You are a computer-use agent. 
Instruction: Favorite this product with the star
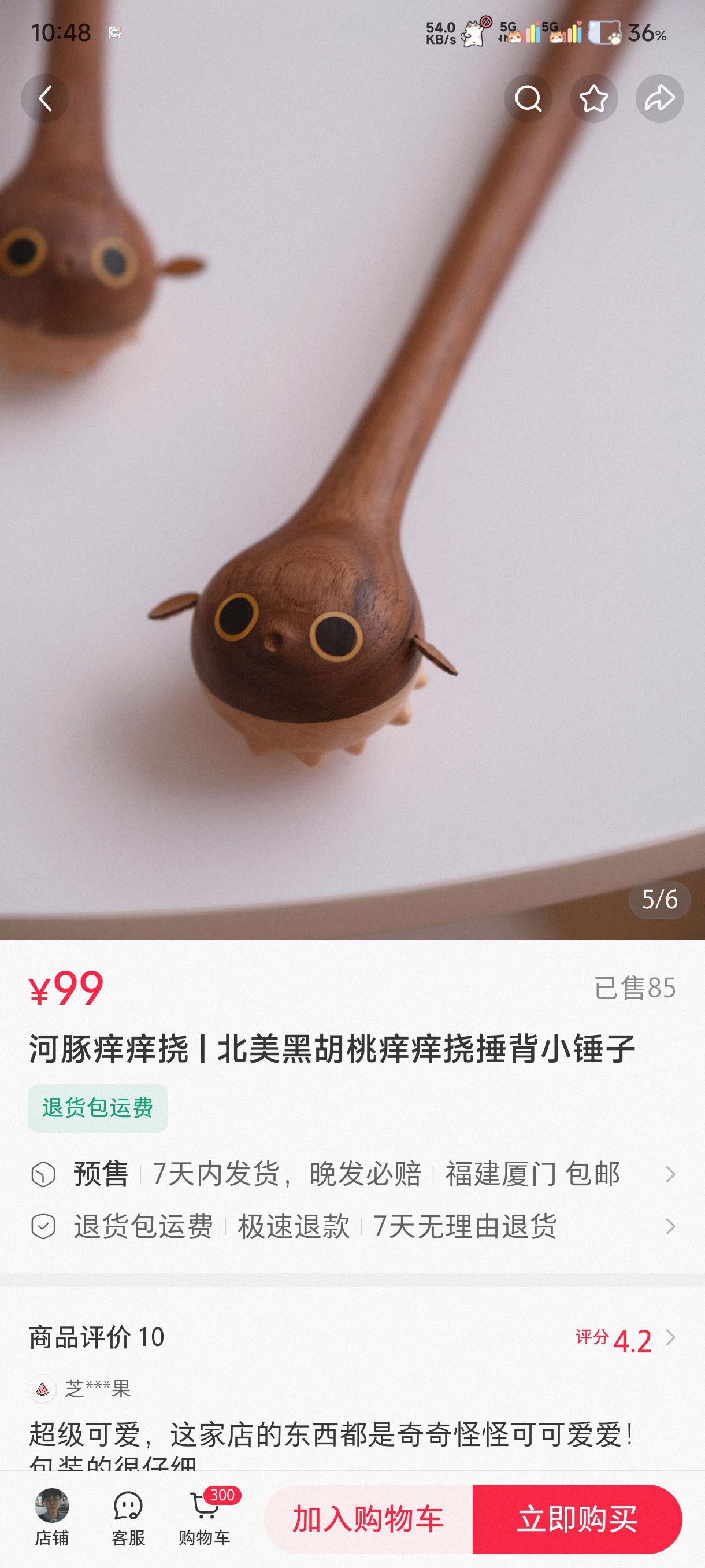point(593,98)
